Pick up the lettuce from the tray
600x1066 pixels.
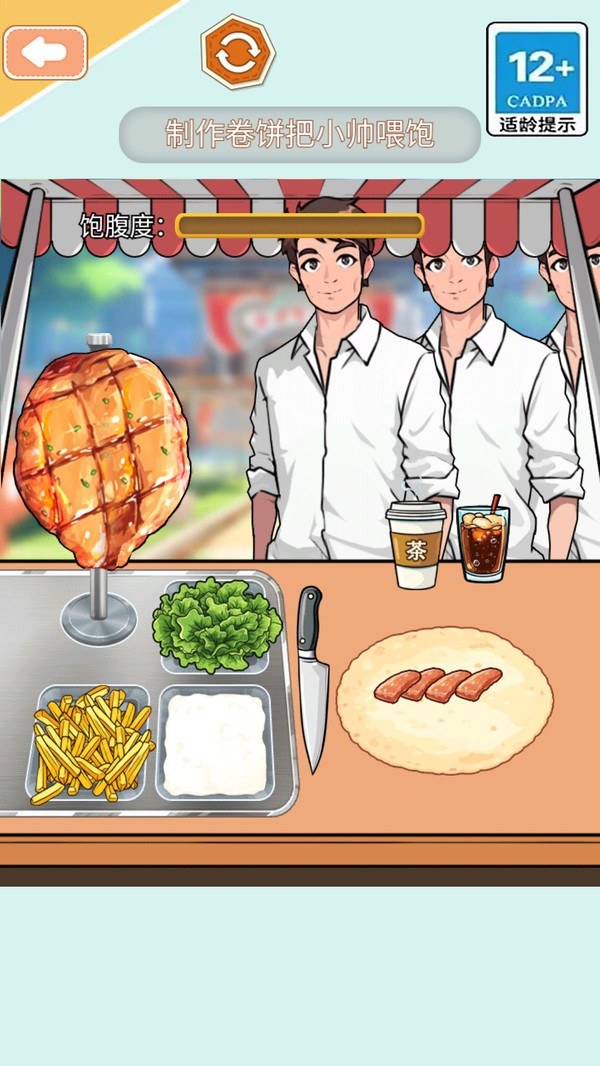[216, 625]
